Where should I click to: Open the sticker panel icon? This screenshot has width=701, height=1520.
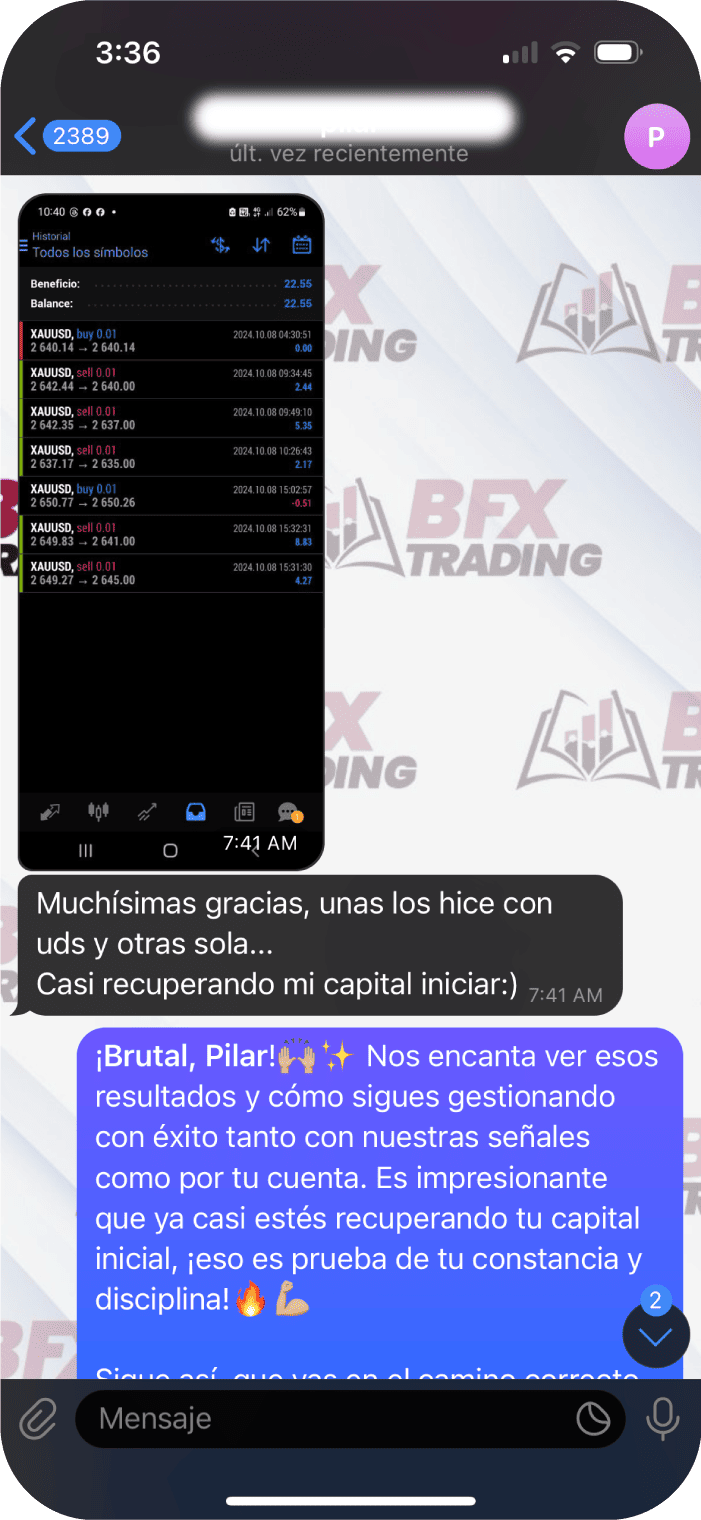[x=594, y=1418]
